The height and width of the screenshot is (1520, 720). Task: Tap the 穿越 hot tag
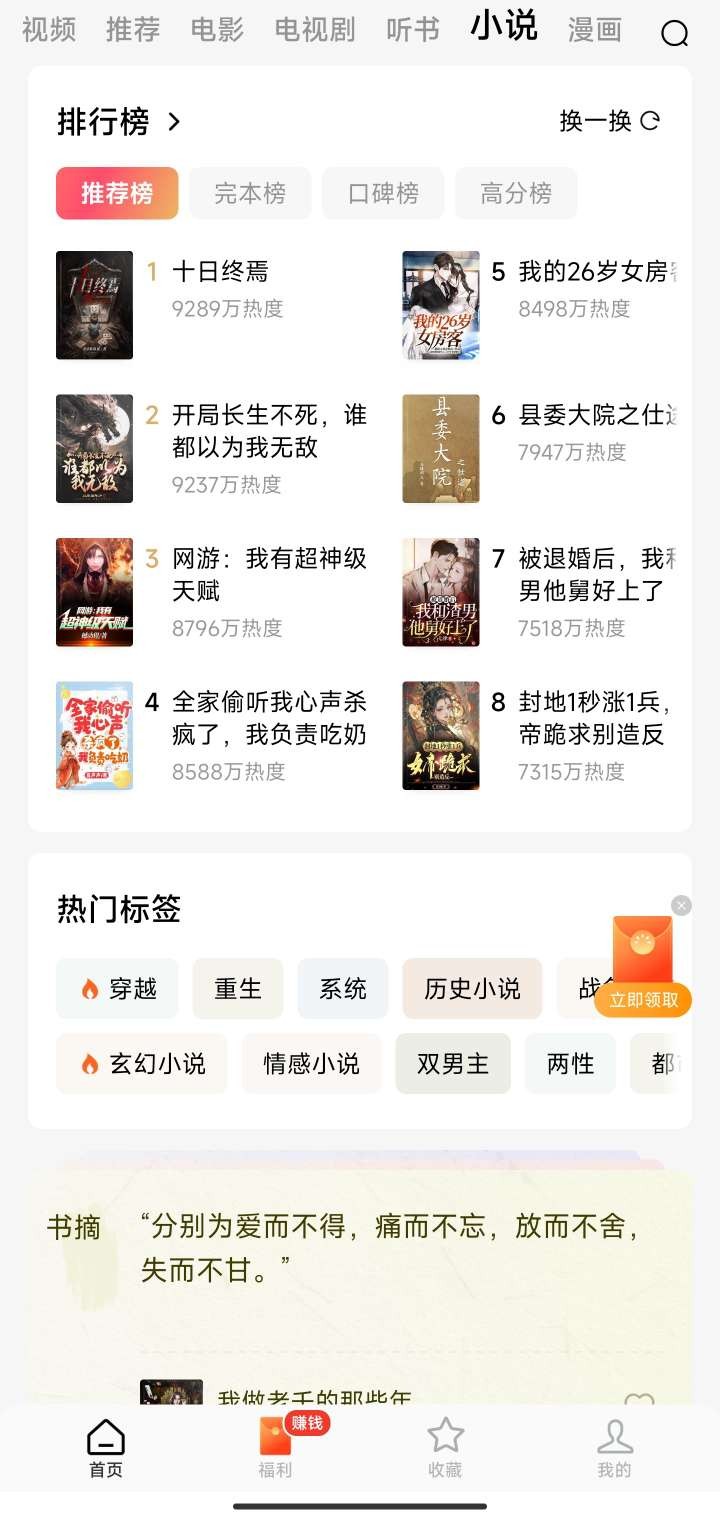(118, 989)
